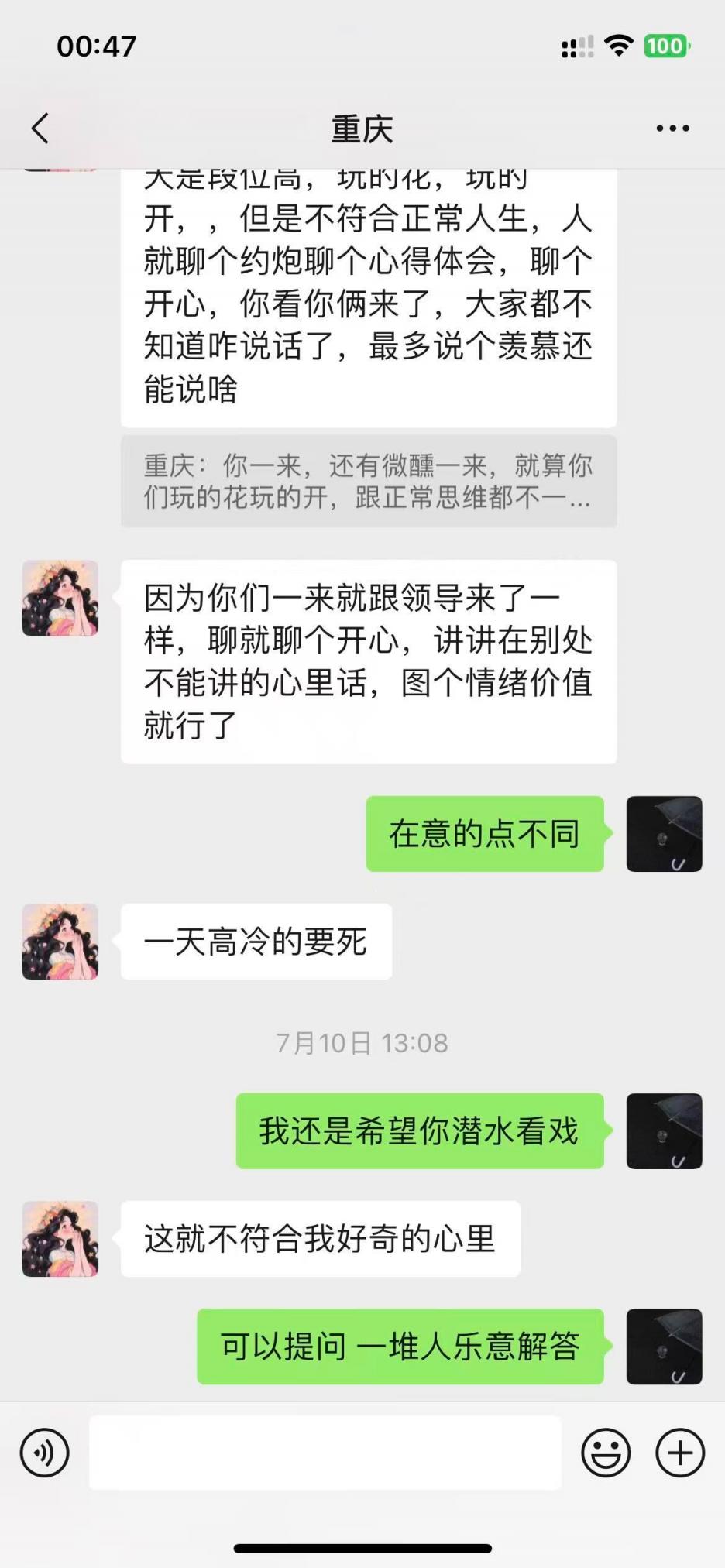Open my avatar beside 在意的点不同
The width and height of the screenshot is (725, 1568).
(x=664, y=834)
